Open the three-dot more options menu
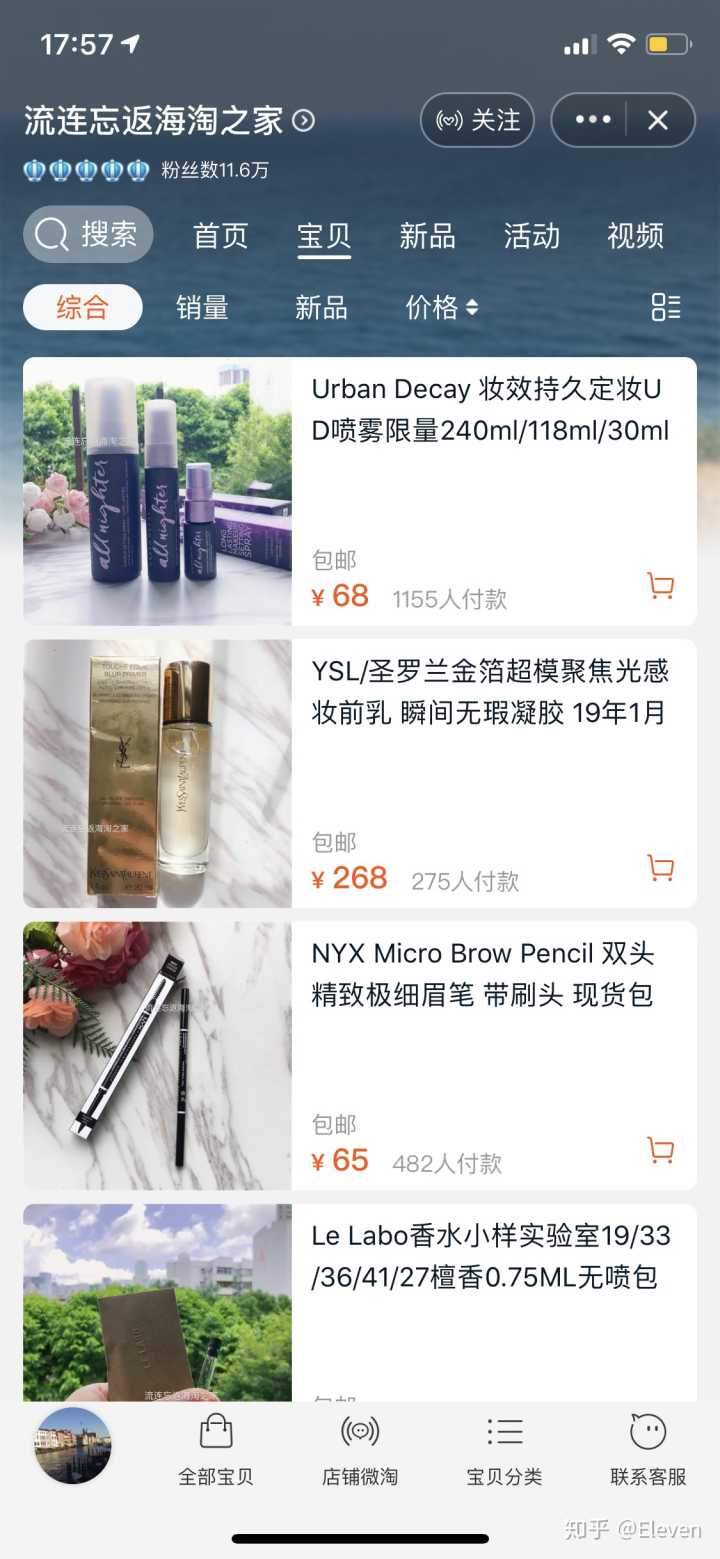Image resolution: width=720 pixels, height=1559 pixels. pyautogui.click(x=592, y=121)
